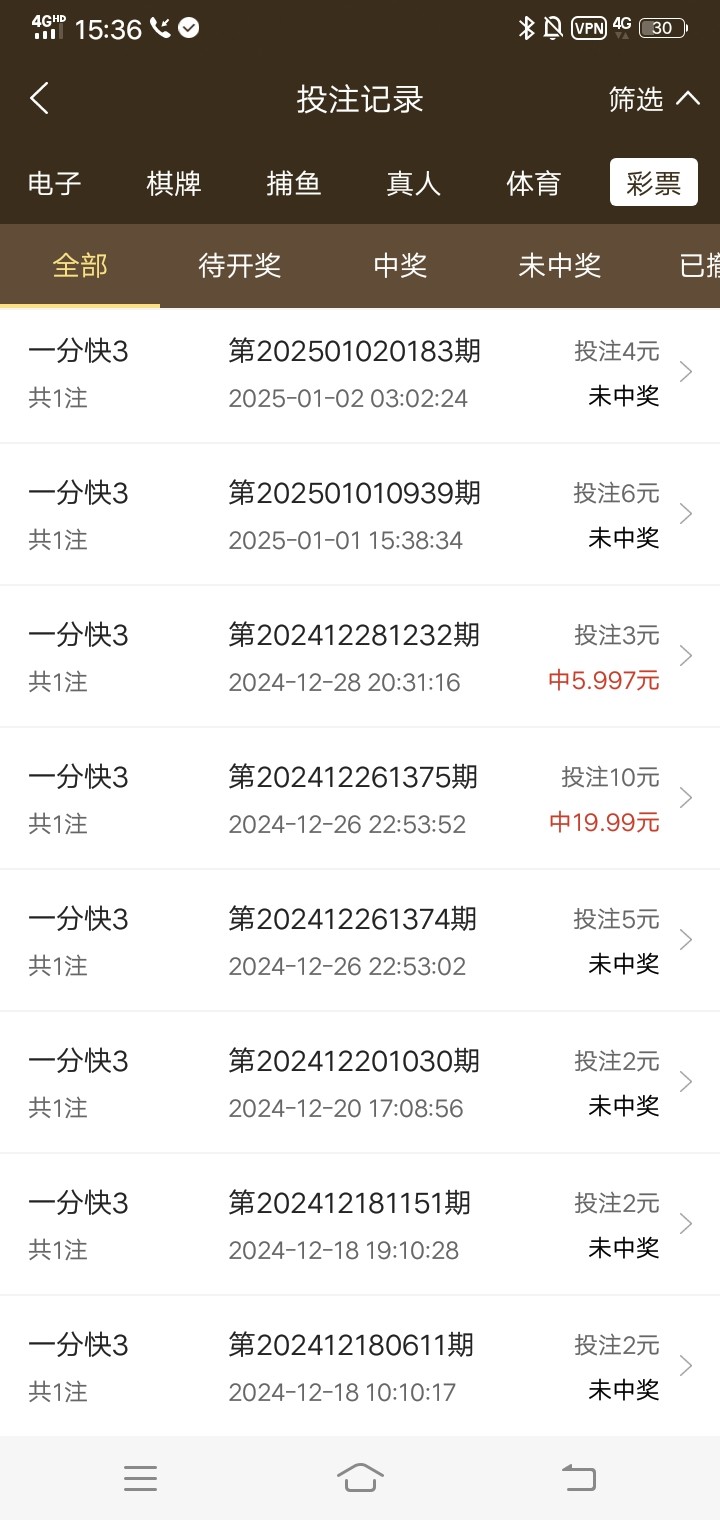This screenshot has width=720, height=1520.
Task: Tap the system home button
Action: point(360,1477)
